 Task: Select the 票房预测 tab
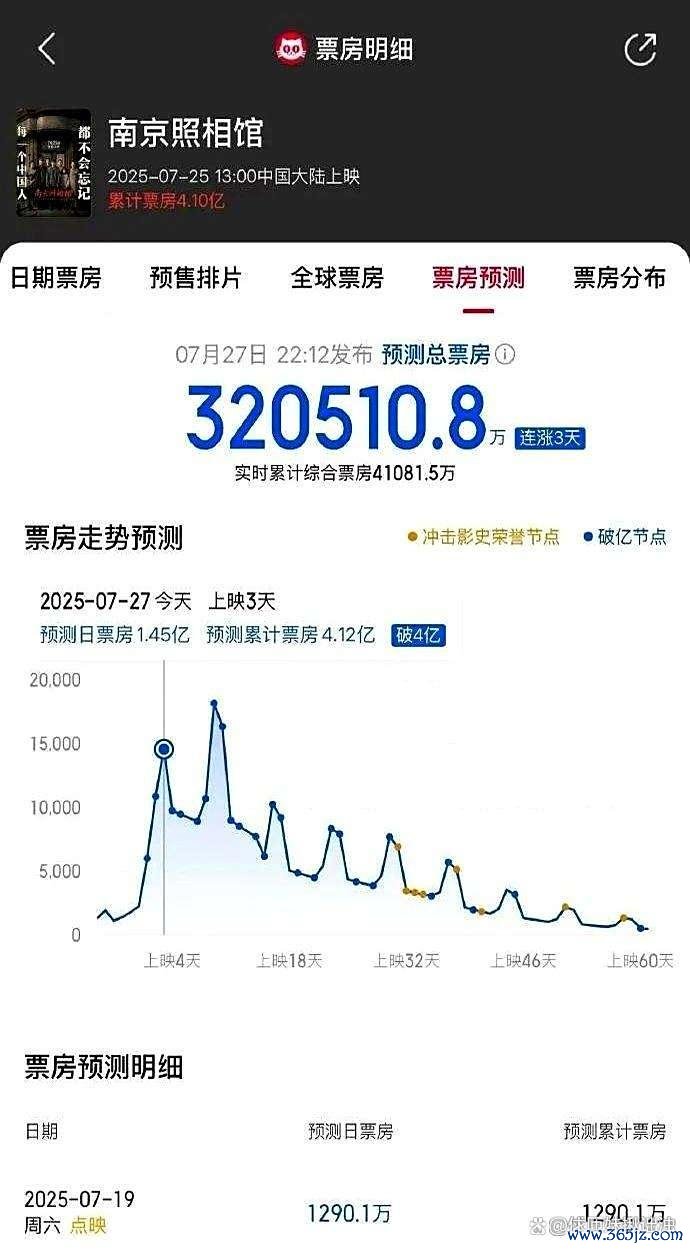click(478, 278)
